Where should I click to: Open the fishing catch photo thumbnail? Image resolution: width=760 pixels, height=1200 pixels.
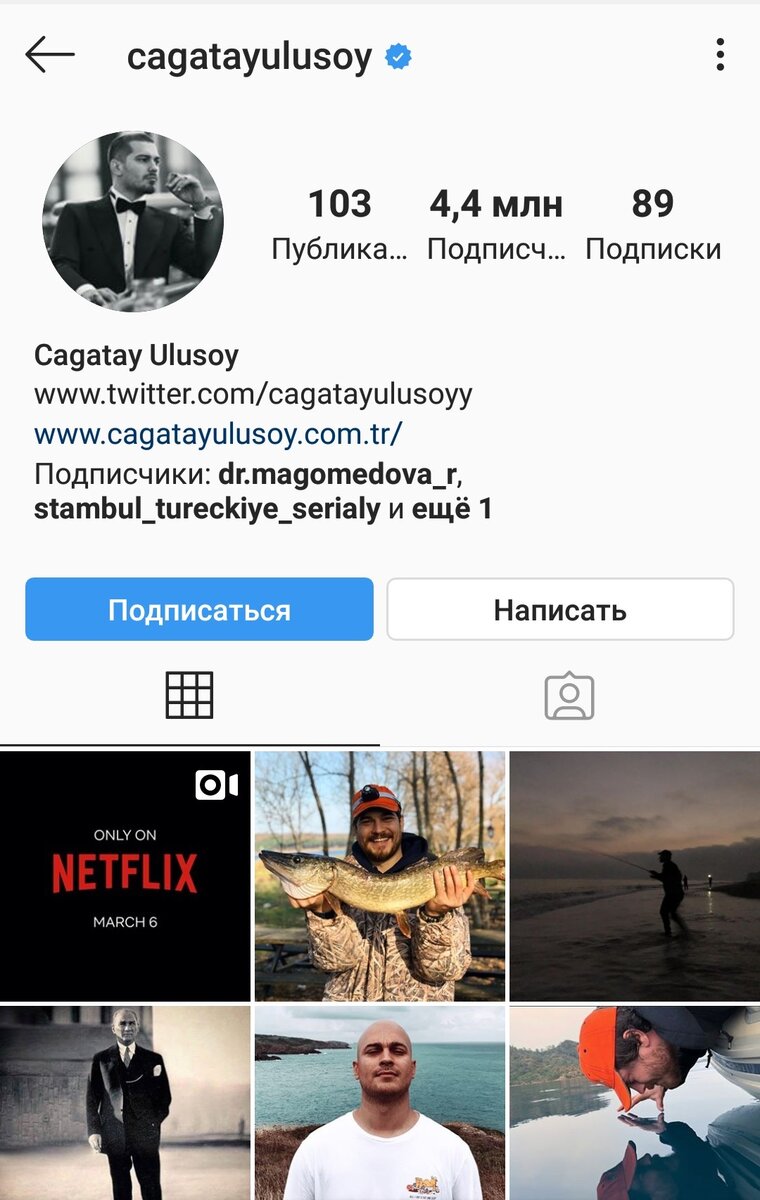point(380,875)
